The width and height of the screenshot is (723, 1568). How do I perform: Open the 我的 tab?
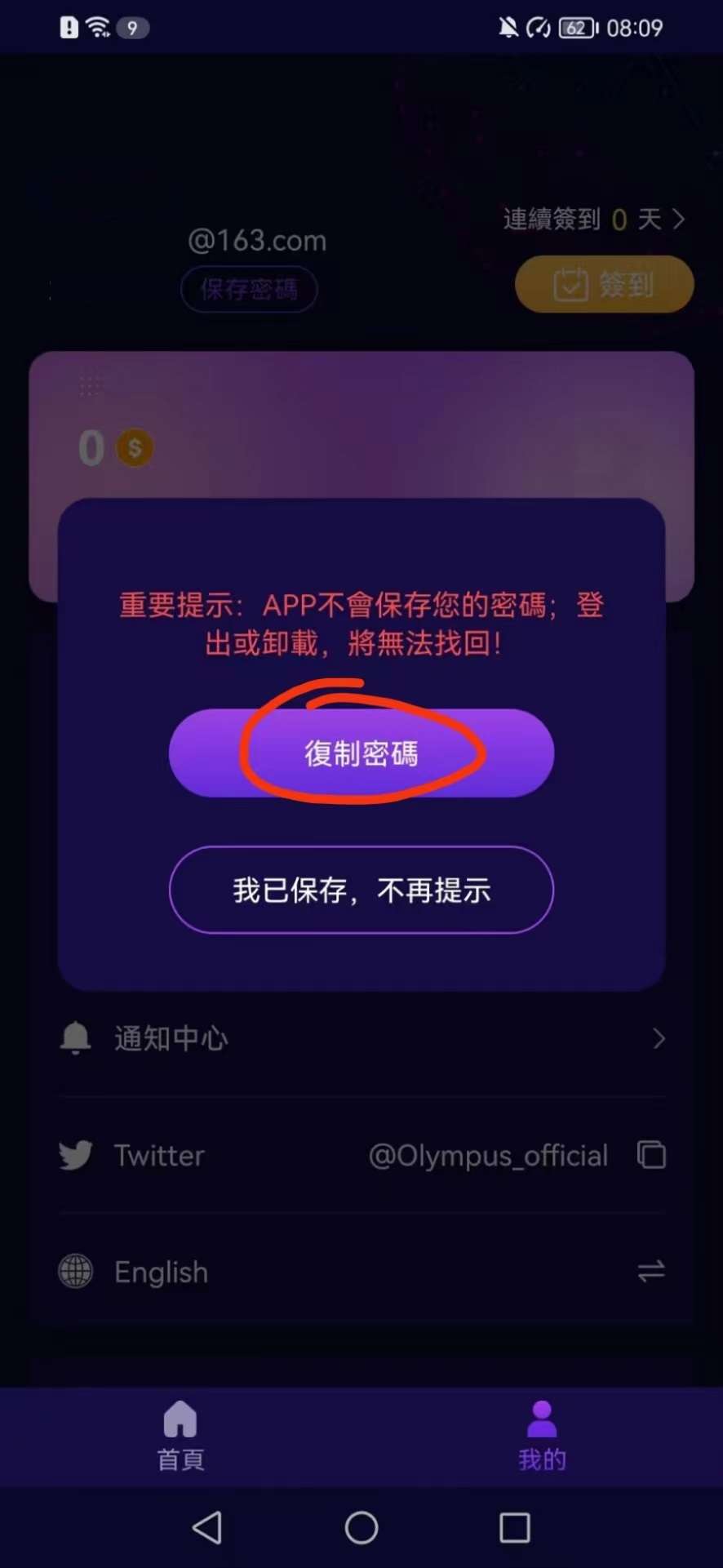[542, 1437]
